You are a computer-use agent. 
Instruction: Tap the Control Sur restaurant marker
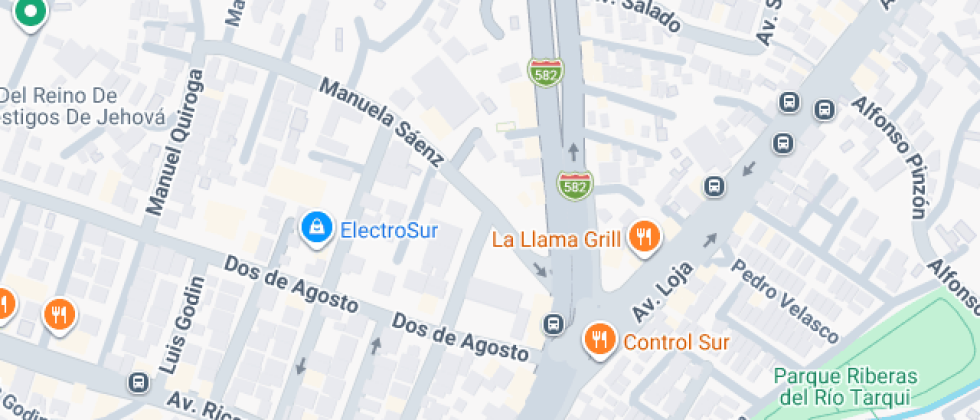[x=600, y=339]
